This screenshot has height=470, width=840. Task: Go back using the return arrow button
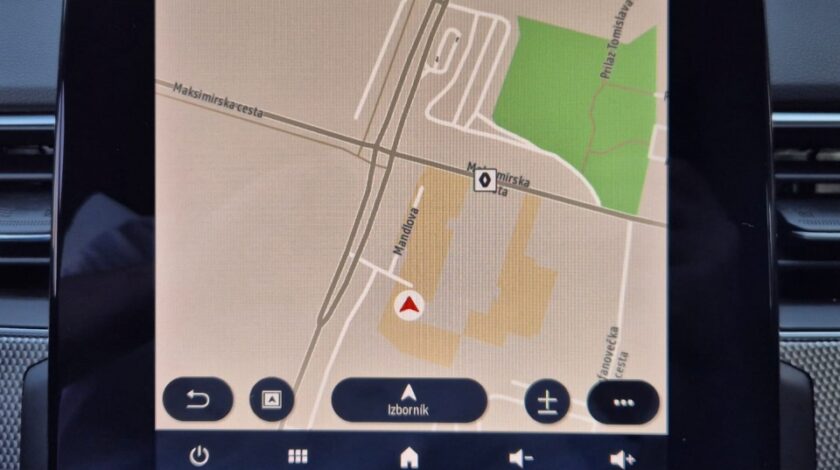coord(198,399)
